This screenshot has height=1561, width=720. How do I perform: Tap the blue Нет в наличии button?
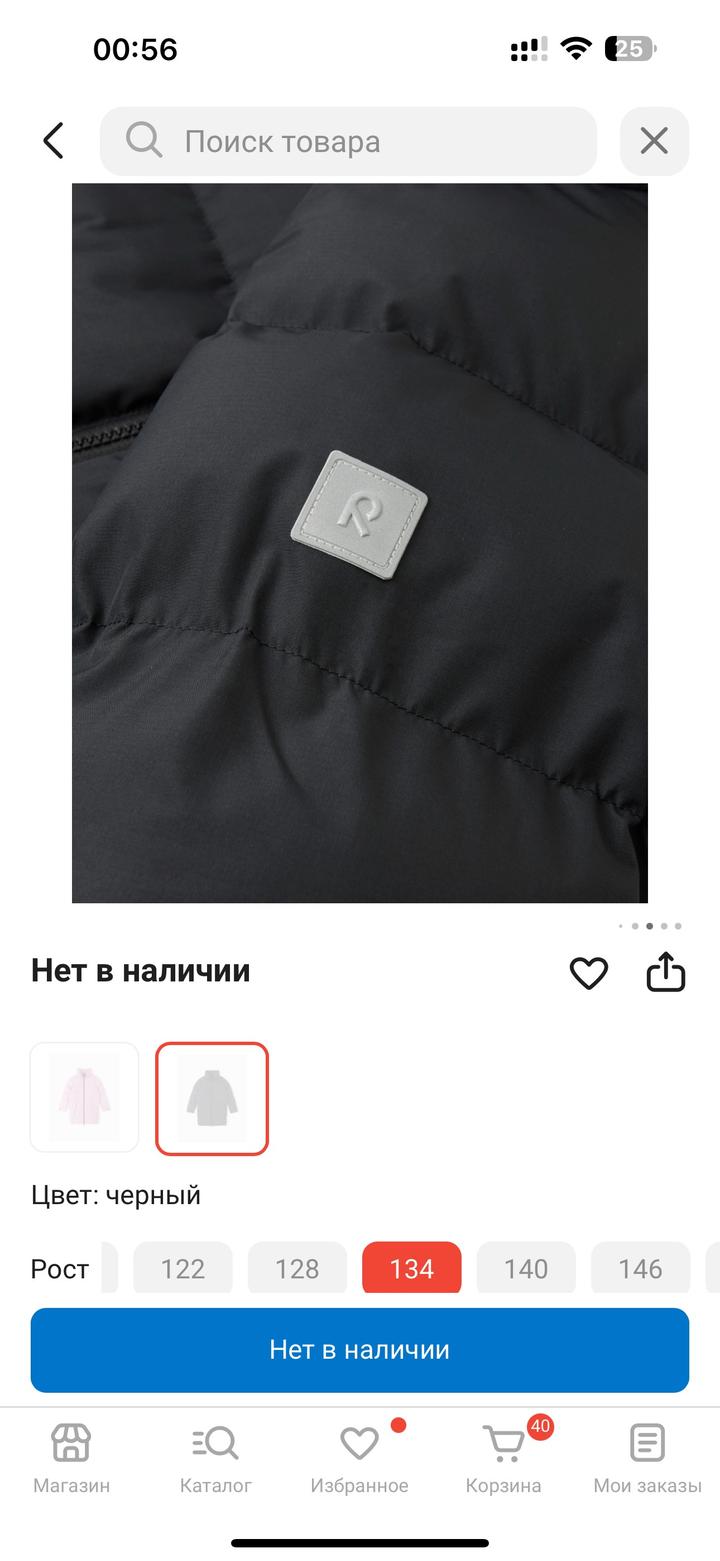[x=360, y=1349]
